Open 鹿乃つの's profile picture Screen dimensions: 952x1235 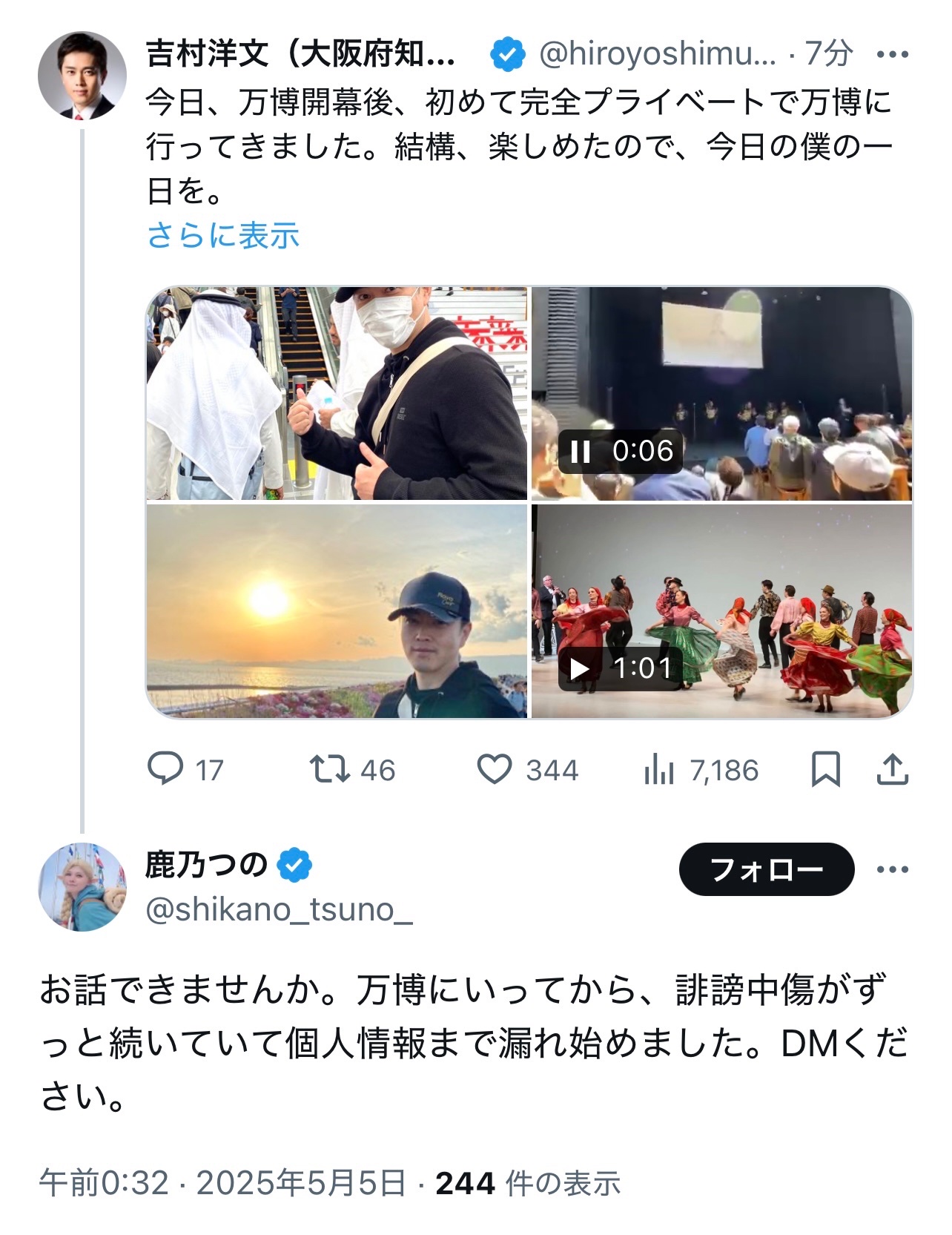click(82, 886)
